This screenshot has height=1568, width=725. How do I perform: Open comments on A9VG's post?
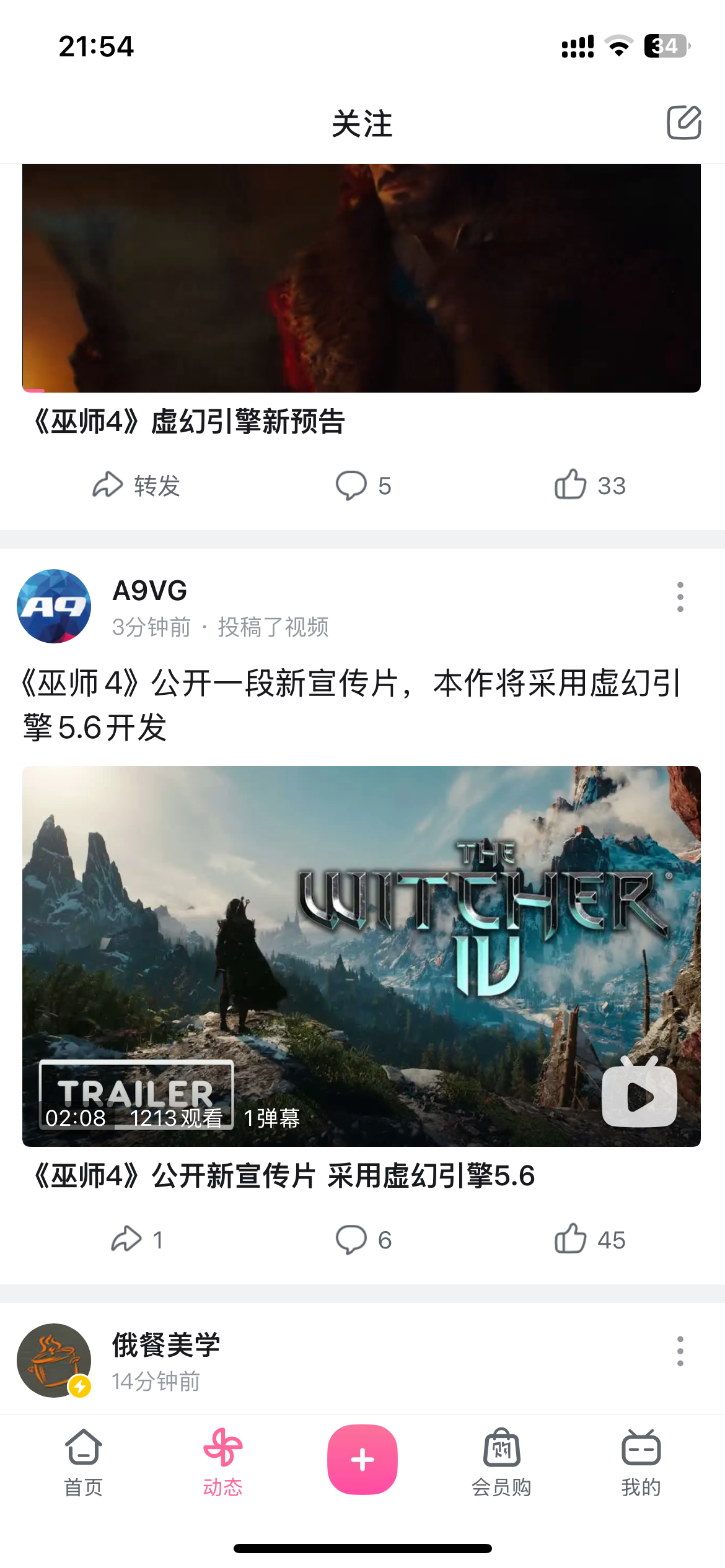tap(363, 1240)
